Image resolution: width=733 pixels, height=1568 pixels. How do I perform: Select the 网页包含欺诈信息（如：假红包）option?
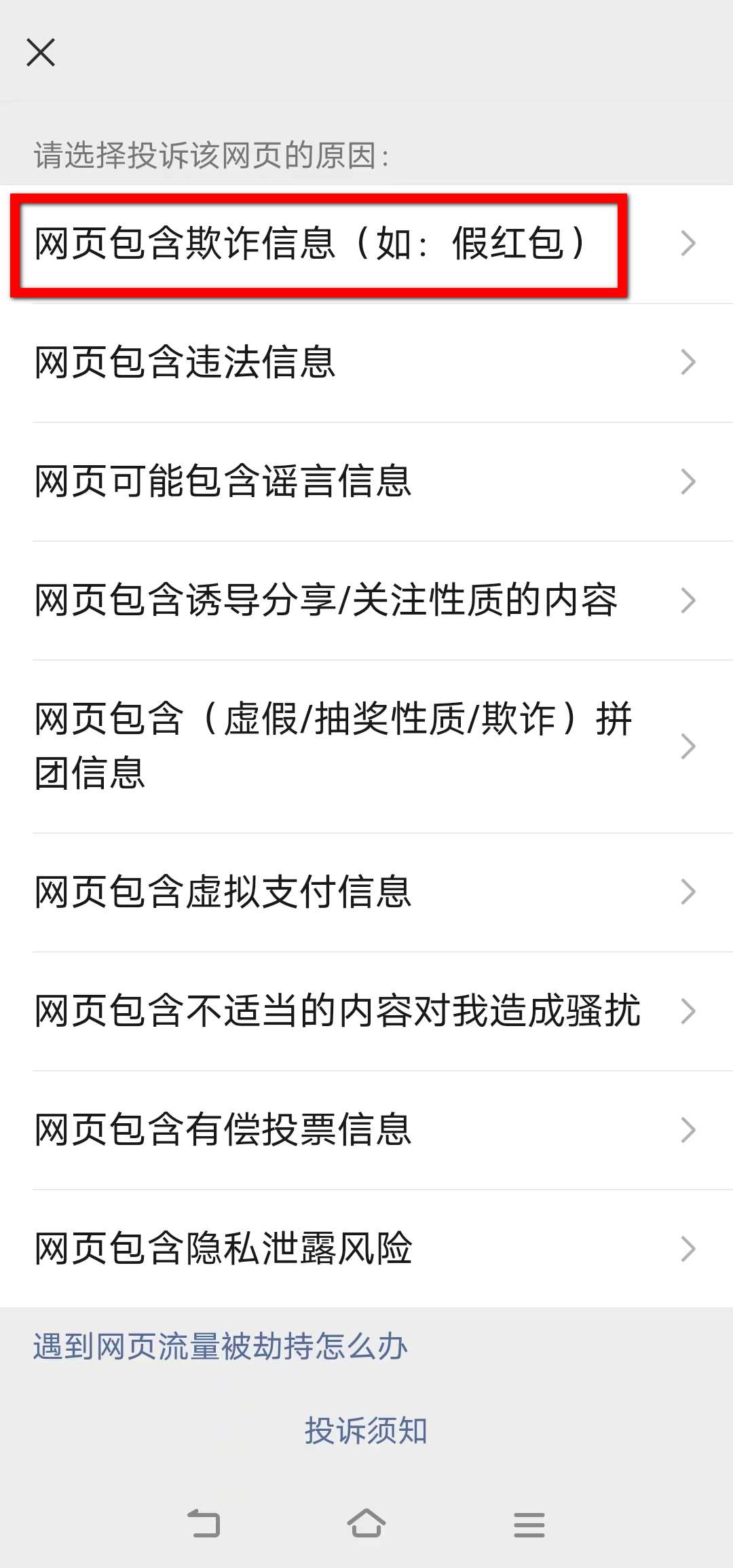pyautogui.click(x=312, y=244)
